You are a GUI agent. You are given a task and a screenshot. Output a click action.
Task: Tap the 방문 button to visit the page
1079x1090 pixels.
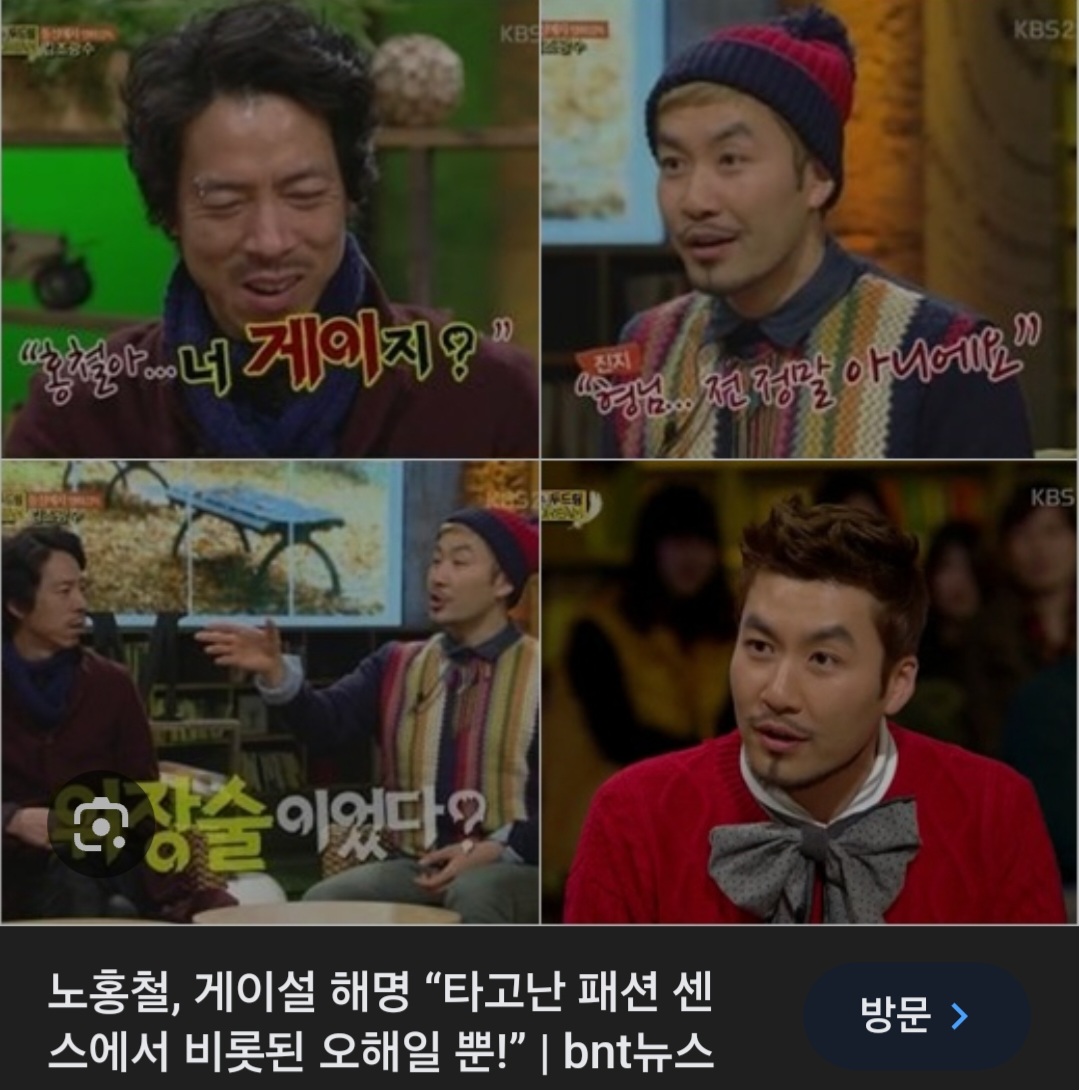915,1017
